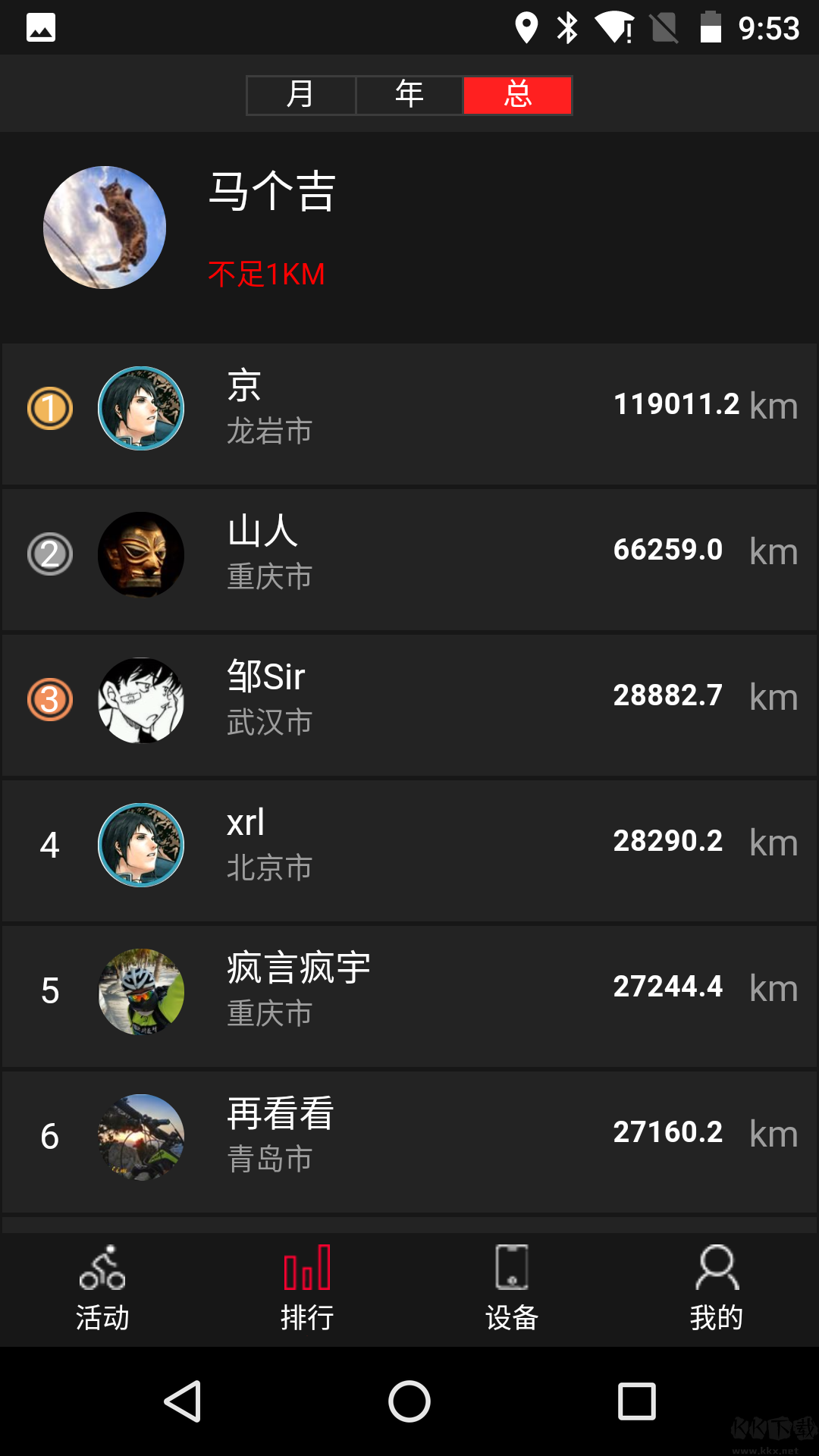Select the 不足1KM red label
This screenshot has height=1456, width=819.
click(267, 273)
